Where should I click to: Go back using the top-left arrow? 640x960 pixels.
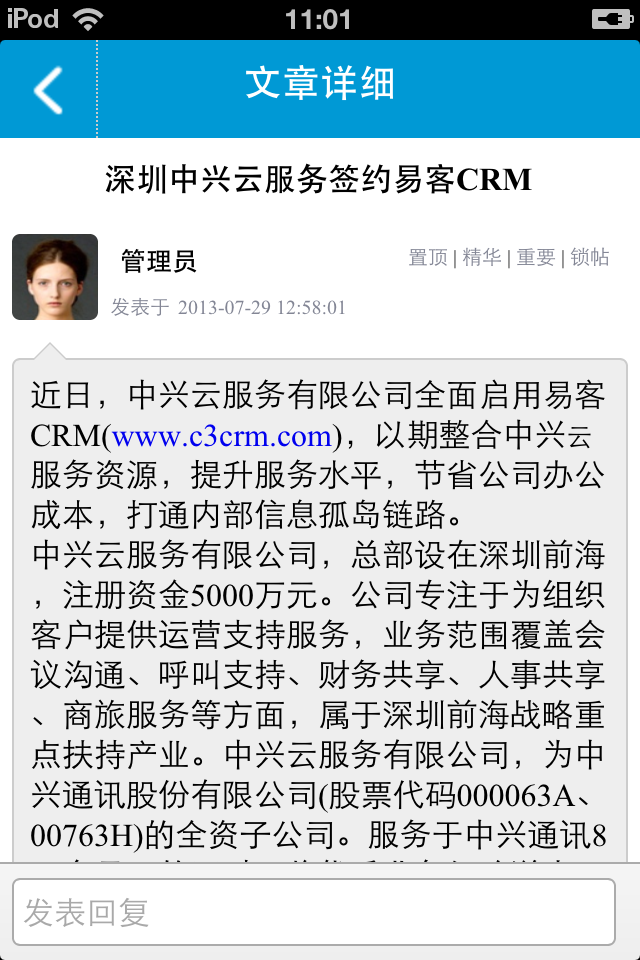pyautogui.click(x=48, y=90)
